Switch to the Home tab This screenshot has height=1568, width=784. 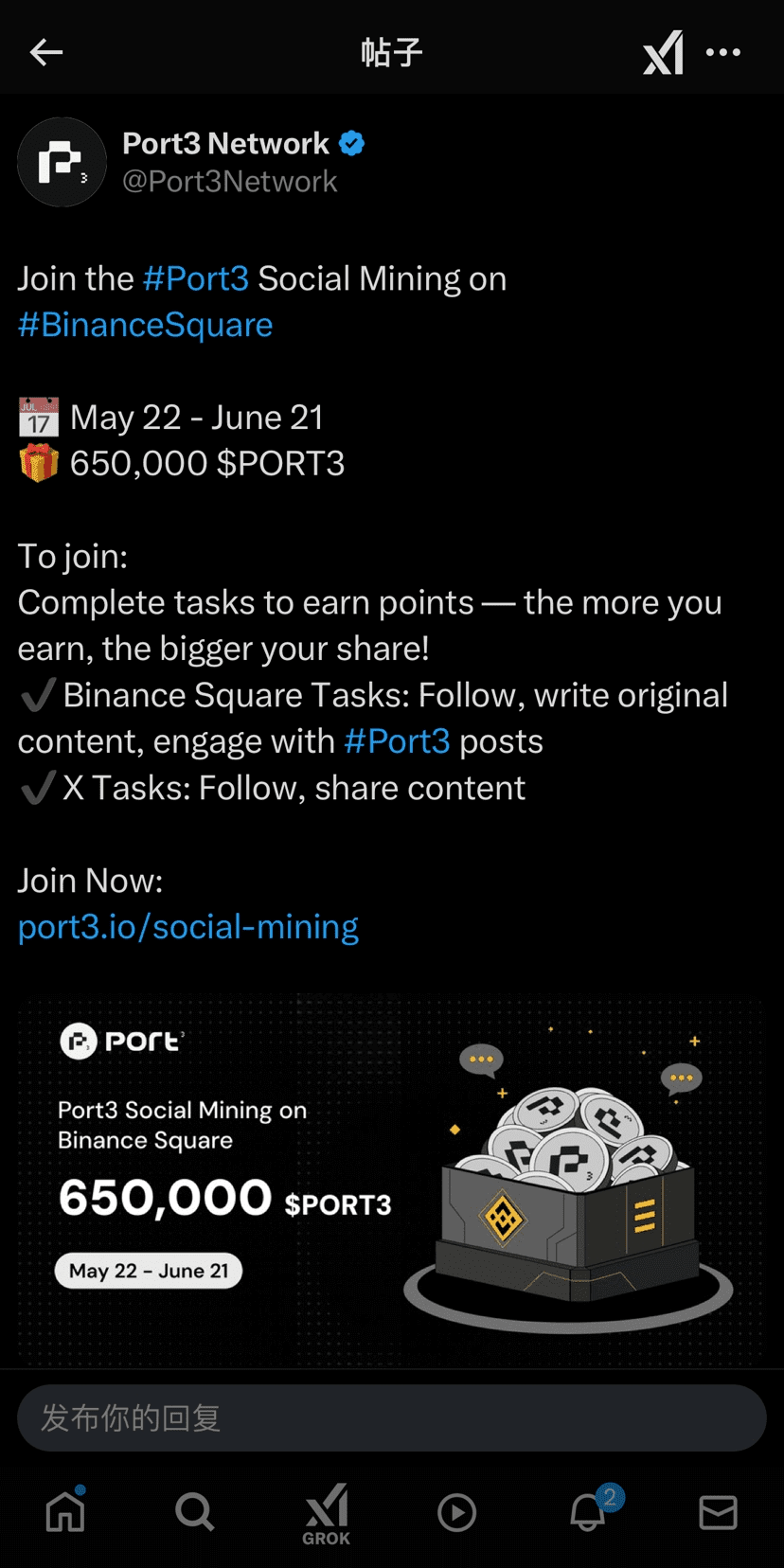click(x=65, y=1511)
